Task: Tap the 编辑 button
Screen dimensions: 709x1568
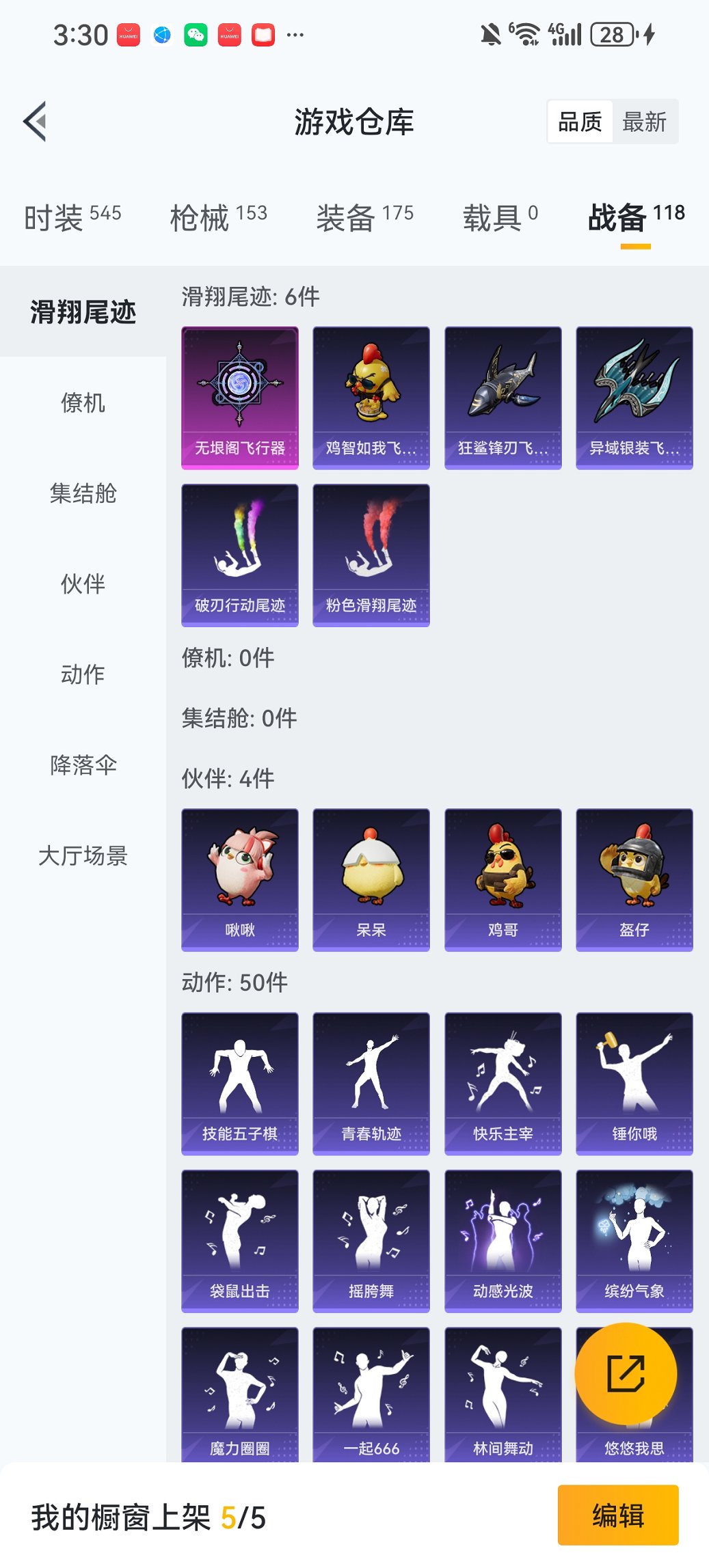Action: pos(618,1515)
